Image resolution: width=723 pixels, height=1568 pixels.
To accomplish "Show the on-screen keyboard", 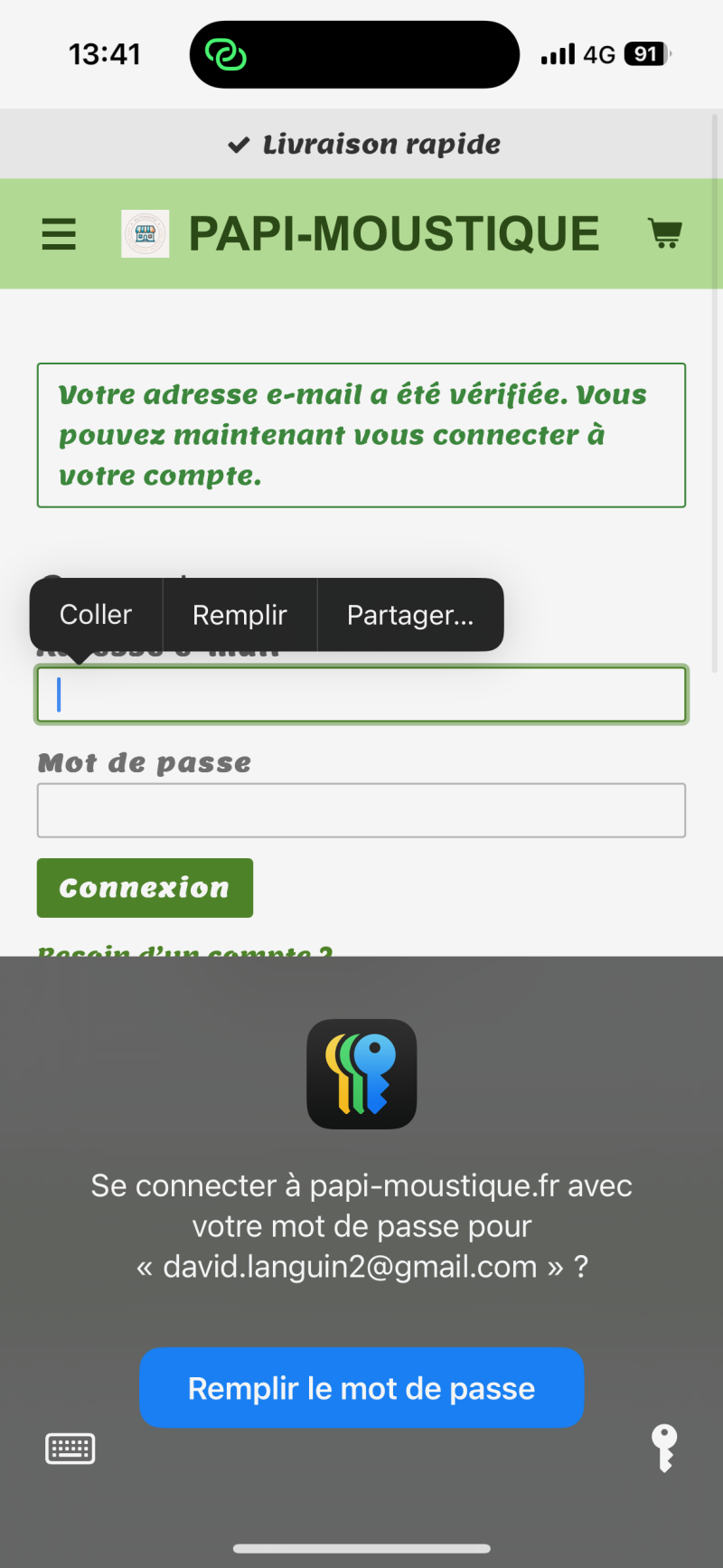I will [x=70, y=1449].
